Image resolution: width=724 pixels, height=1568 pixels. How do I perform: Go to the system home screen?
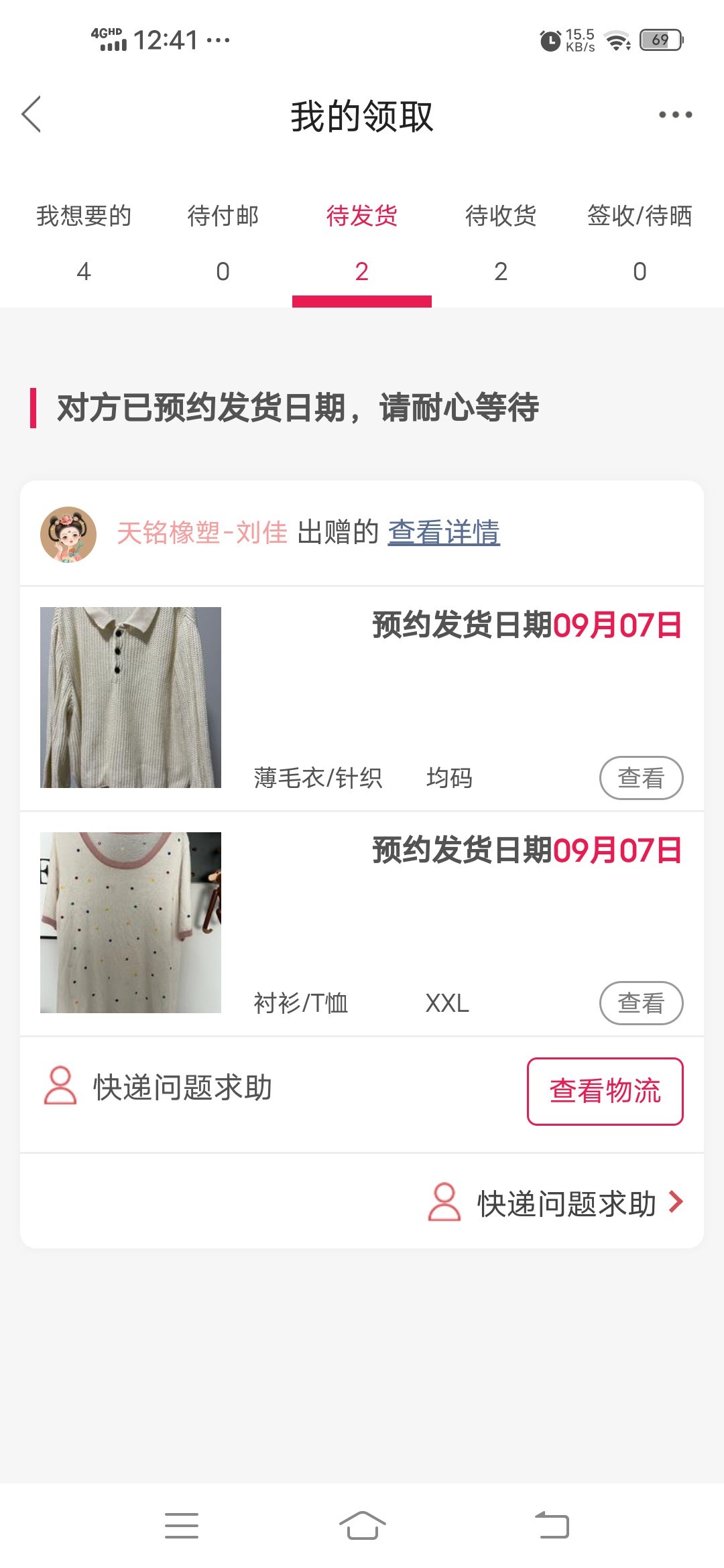pos(362,1525)
